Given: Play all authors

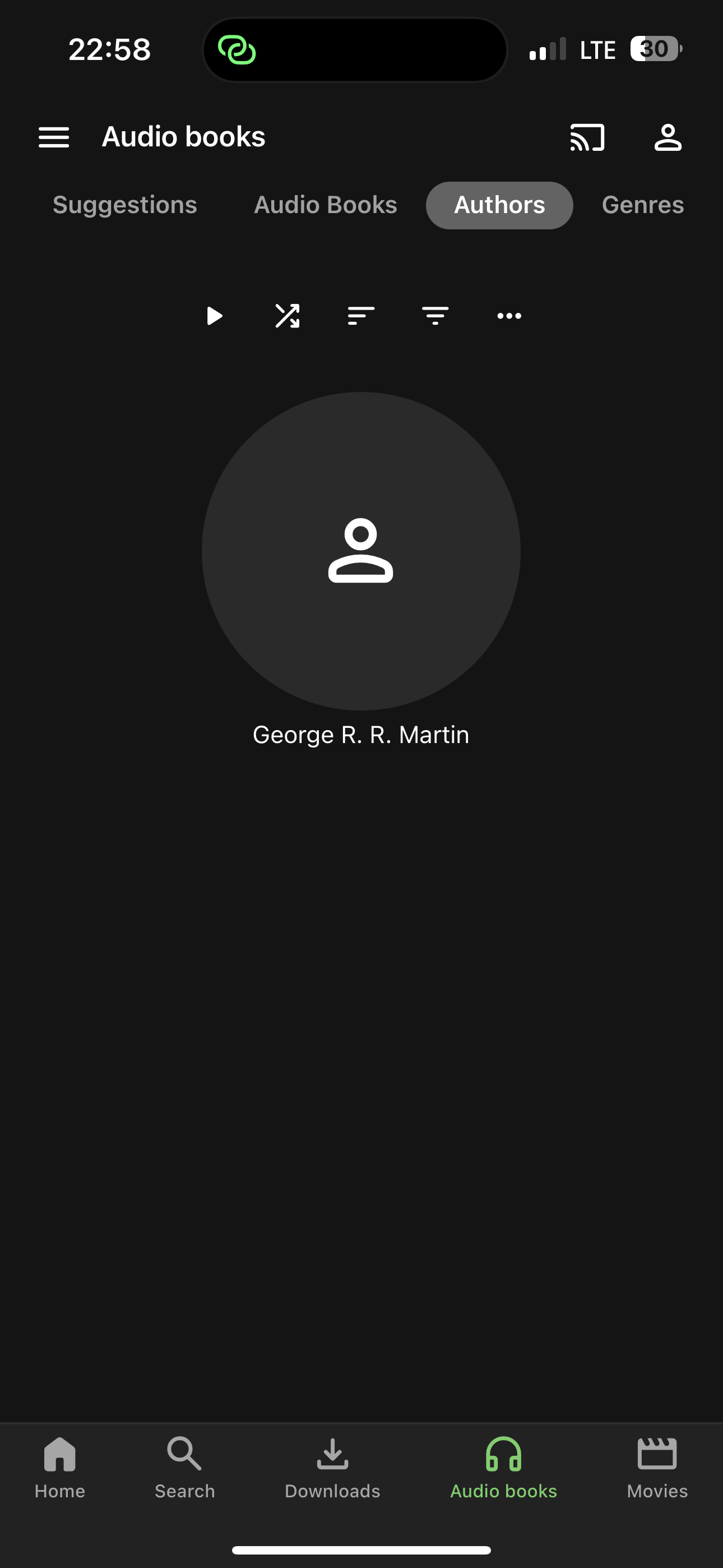Looking at the screenshot, I should 214,316.
